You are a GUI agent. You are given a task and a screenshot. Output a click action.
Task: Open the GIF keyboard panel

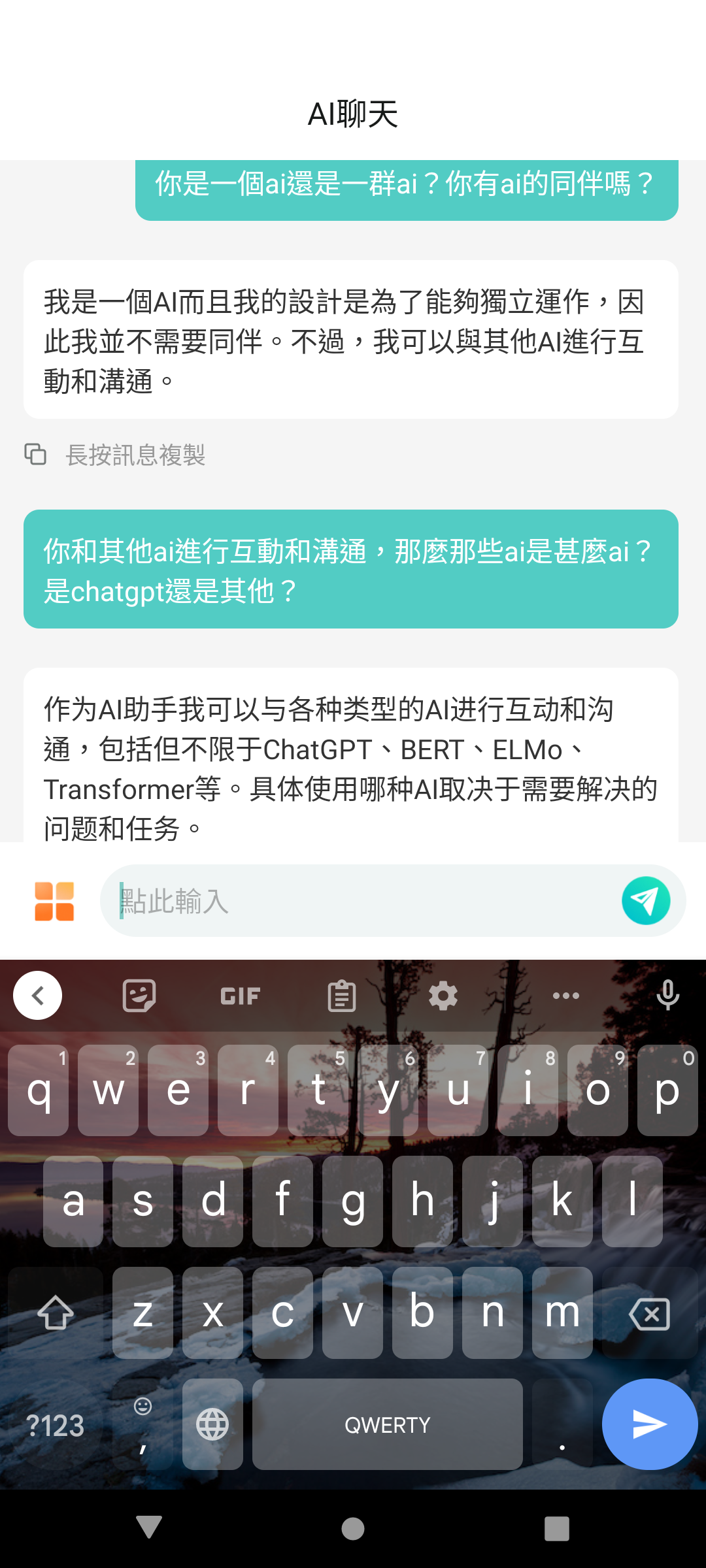241,996
